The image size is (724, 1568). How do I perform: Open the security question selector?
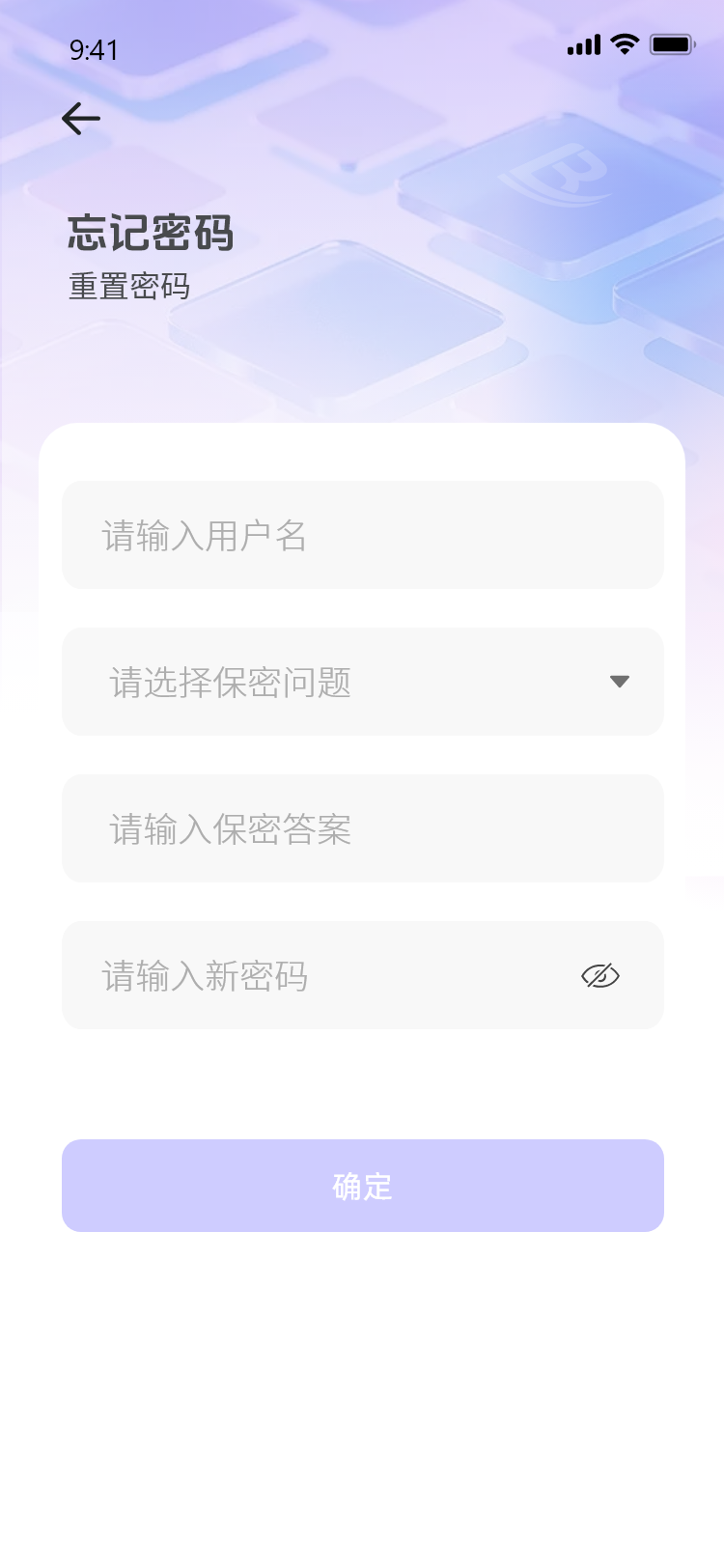tap(362, 682)
